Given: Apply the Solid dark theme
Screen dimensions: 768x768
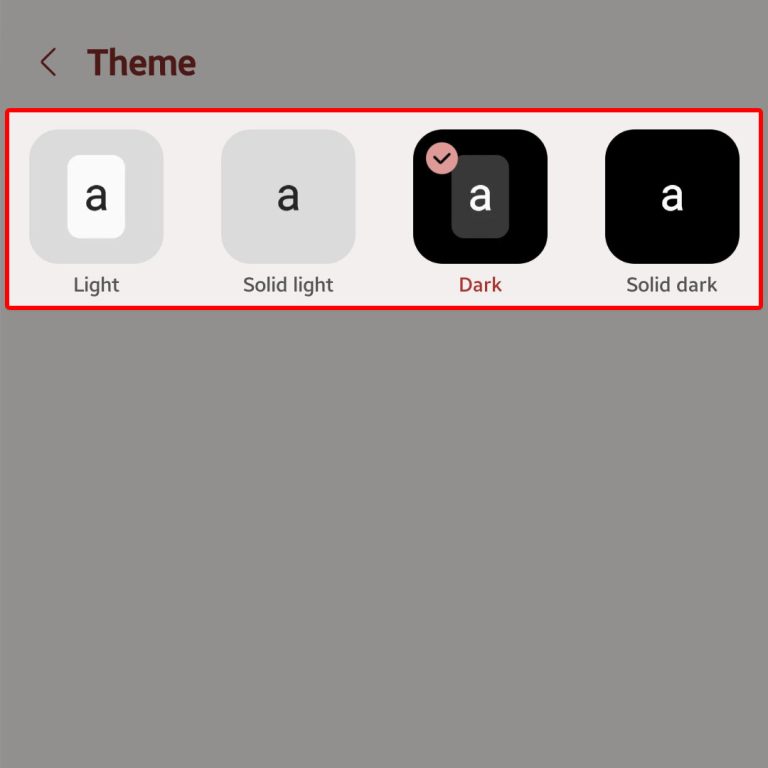Looking at the screenshot, I should pyautogui.click(x=672, y=197).
